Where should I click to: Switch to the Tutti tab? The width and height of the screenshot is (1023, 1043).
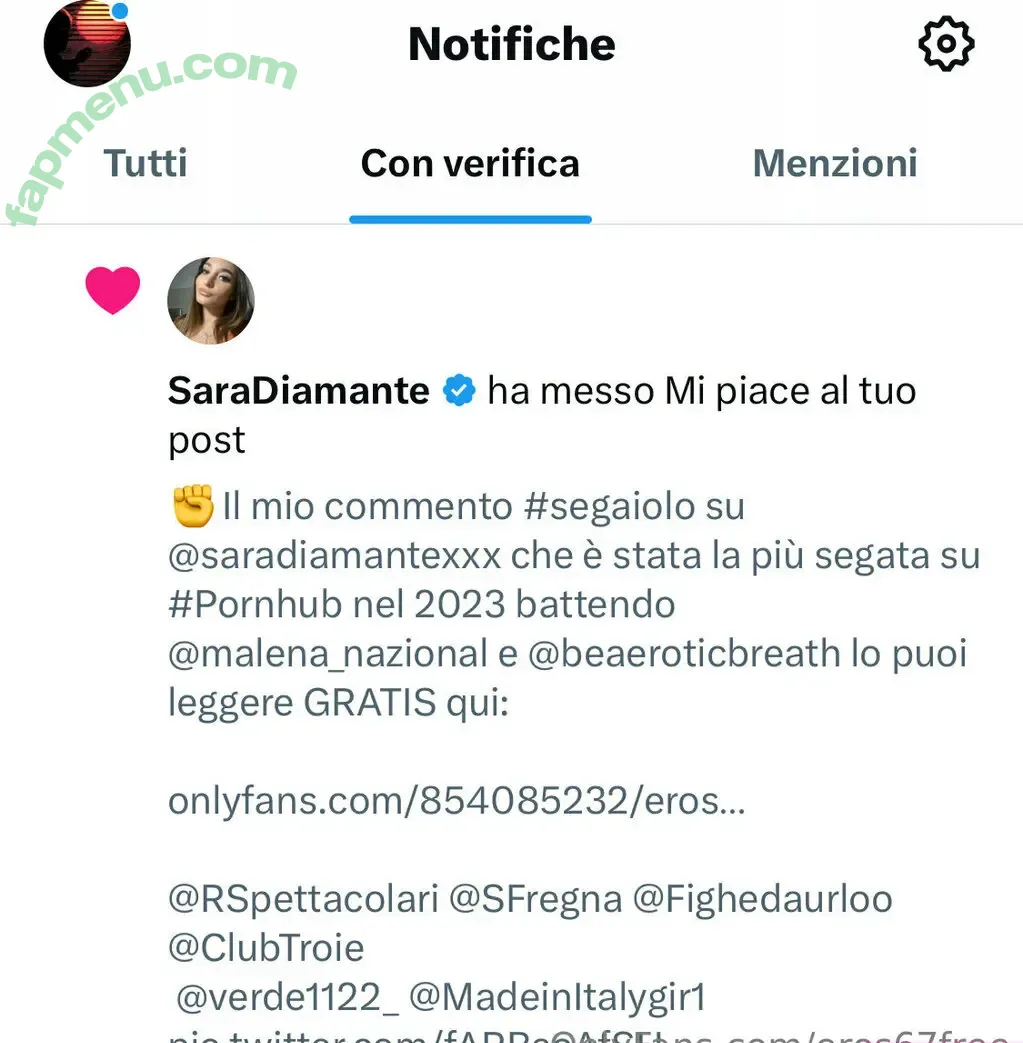146,163
